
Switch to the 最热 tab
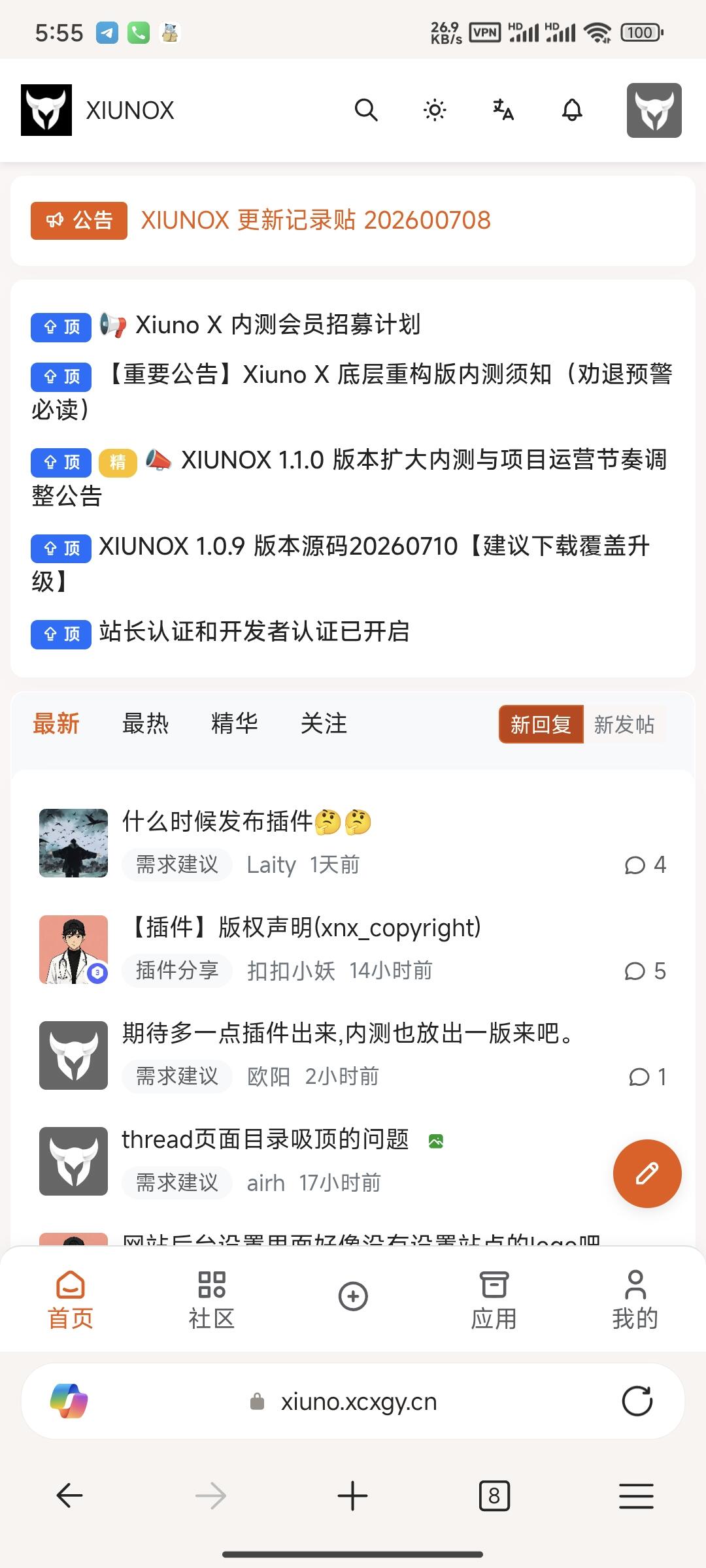tap(145, 724)
